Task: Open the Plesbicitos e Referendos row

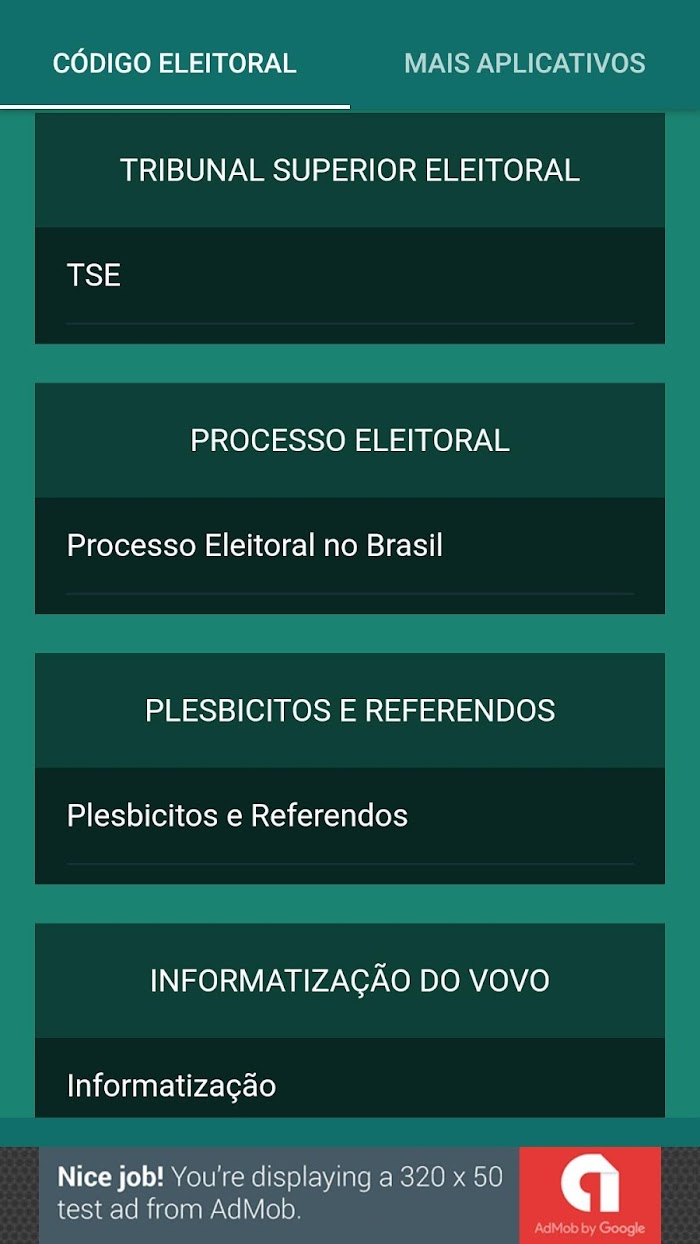Action: click(x=350, y=816)
